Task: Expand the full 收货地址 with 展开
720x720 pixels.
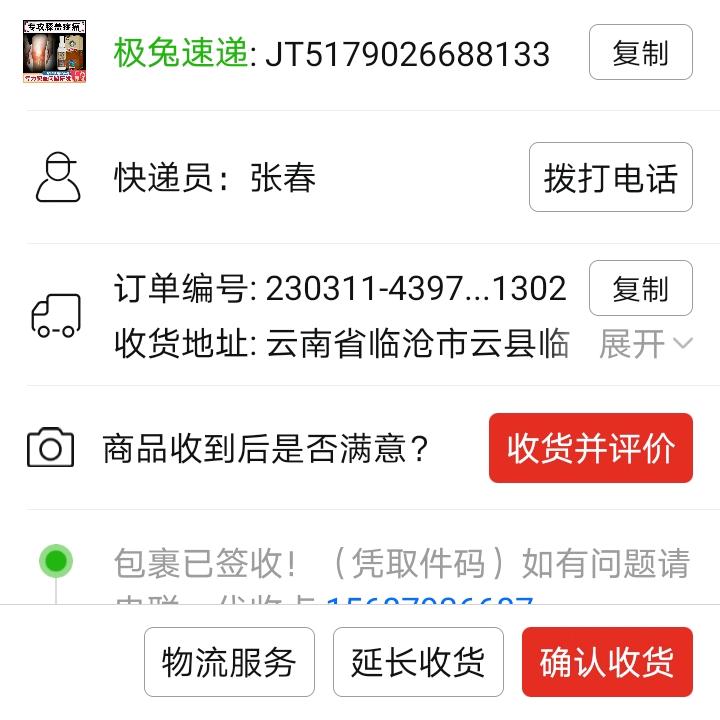Action: pyautogui.click(x=645, y=344)
